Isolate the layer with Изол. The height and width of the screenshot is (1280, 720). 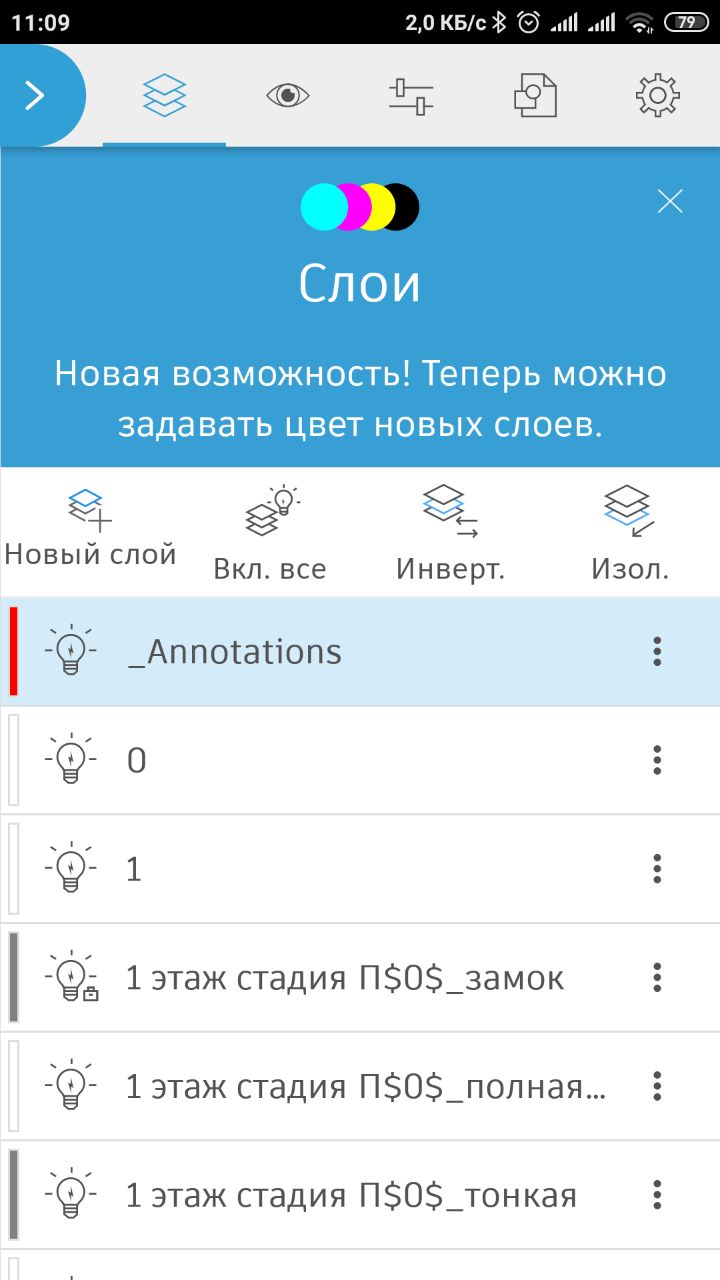point(630,533)
